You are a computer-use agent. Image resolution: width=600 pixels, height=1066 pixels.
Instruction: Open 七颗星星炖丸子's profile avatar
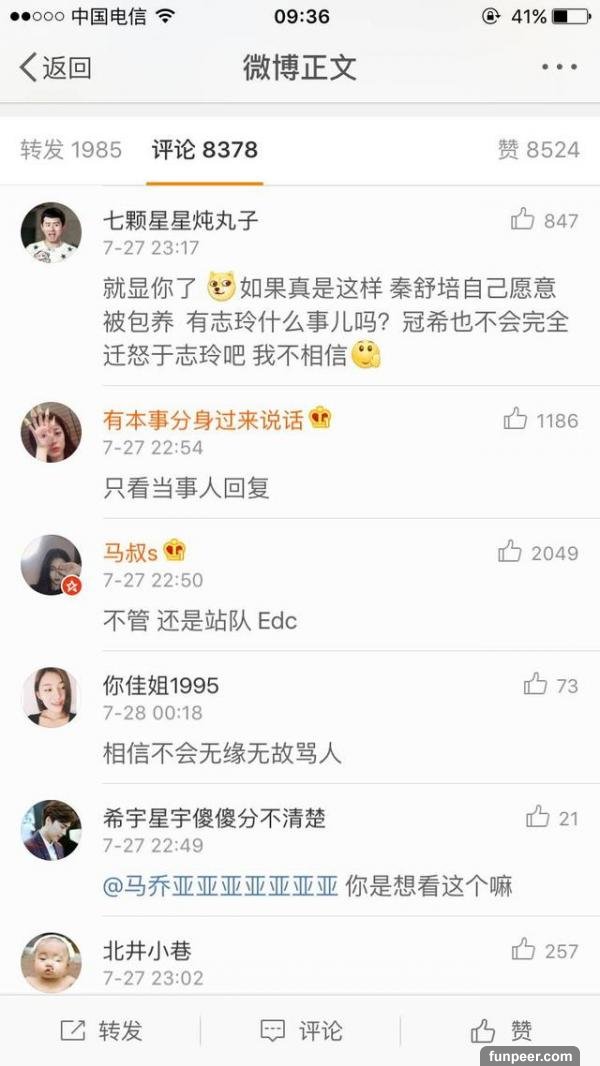51,233
